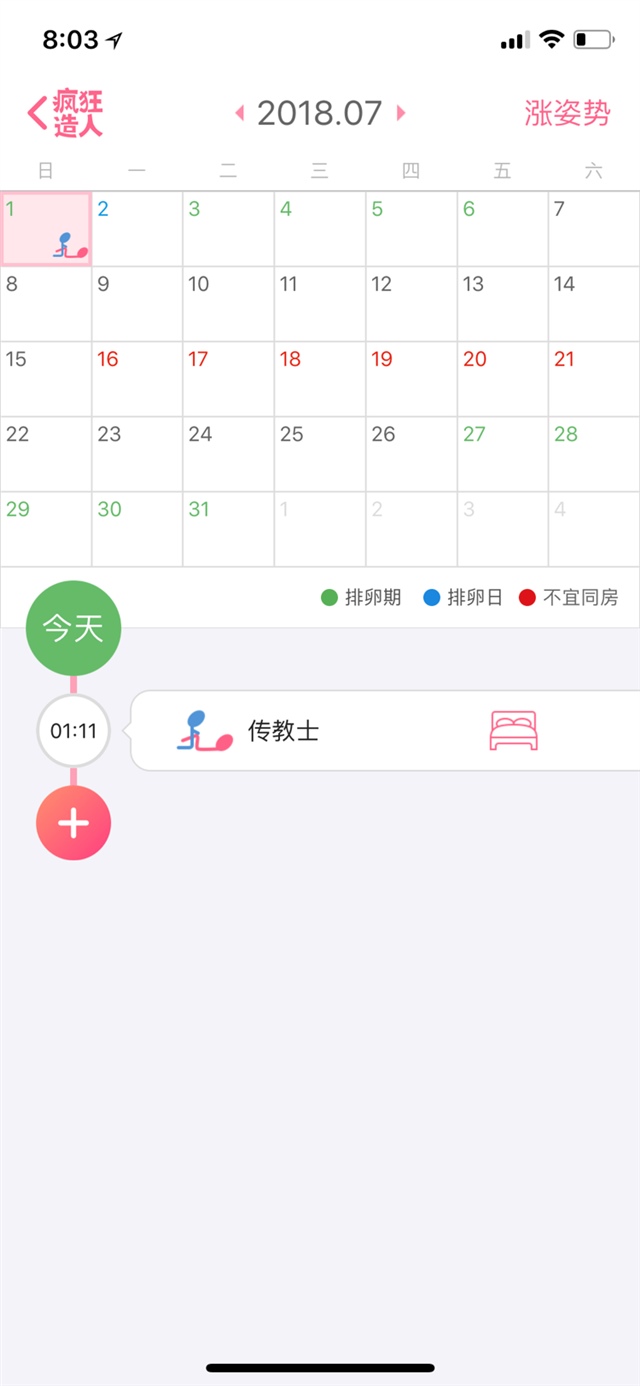Open the 传教士 record entry
This screenshot has width=640, height=1386.
click(385, 731)
